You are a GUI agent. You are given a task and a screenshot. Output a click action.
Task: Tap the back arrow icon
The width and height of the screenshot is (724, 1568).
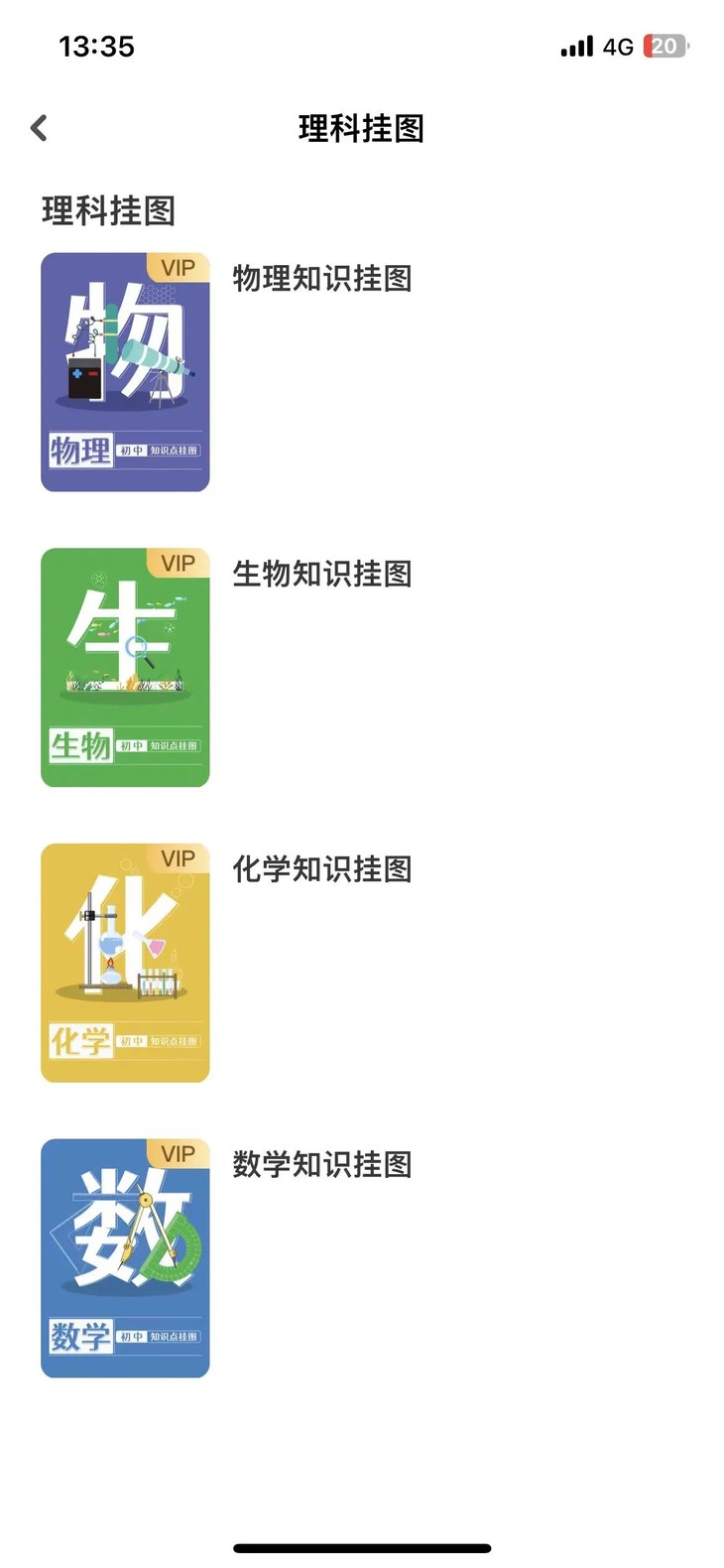(x=38, y=128)
